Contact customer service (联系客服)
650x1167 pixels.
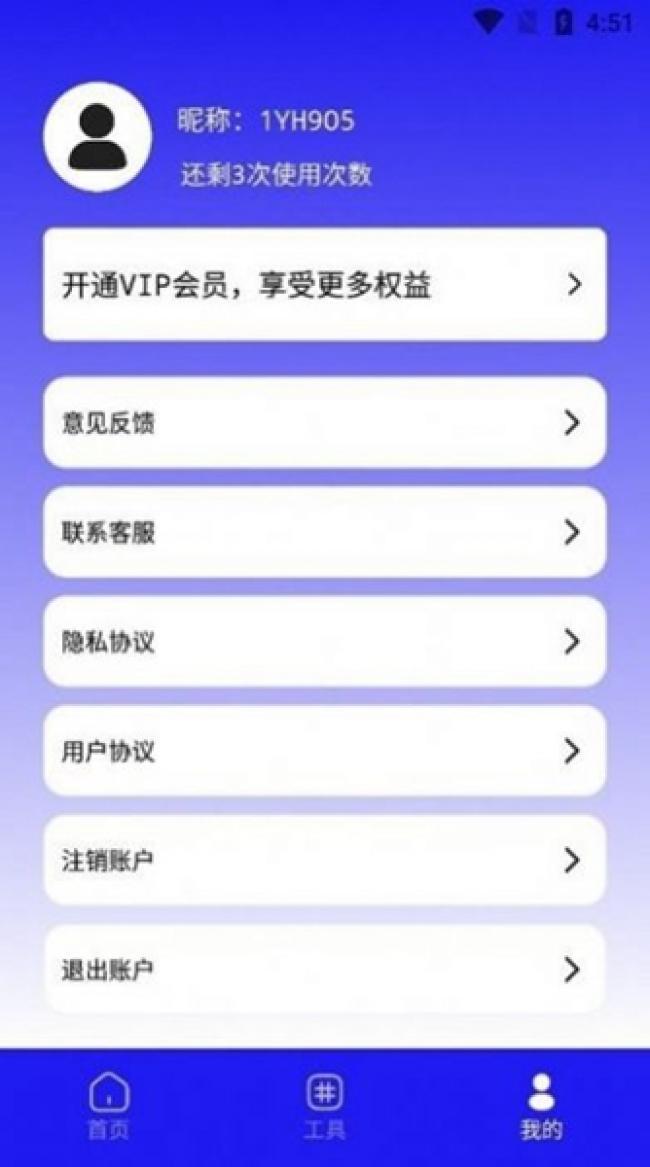tap(324, 532)
